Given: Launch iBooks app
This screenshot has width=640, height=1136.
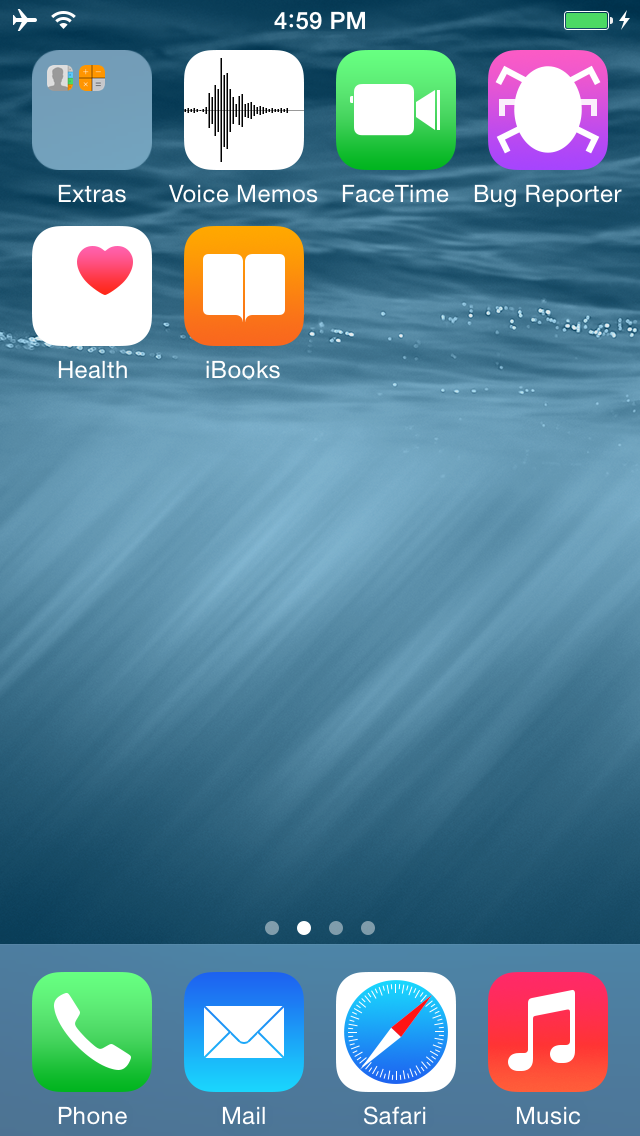Looking at the screenshot, I should pos(244,286).
